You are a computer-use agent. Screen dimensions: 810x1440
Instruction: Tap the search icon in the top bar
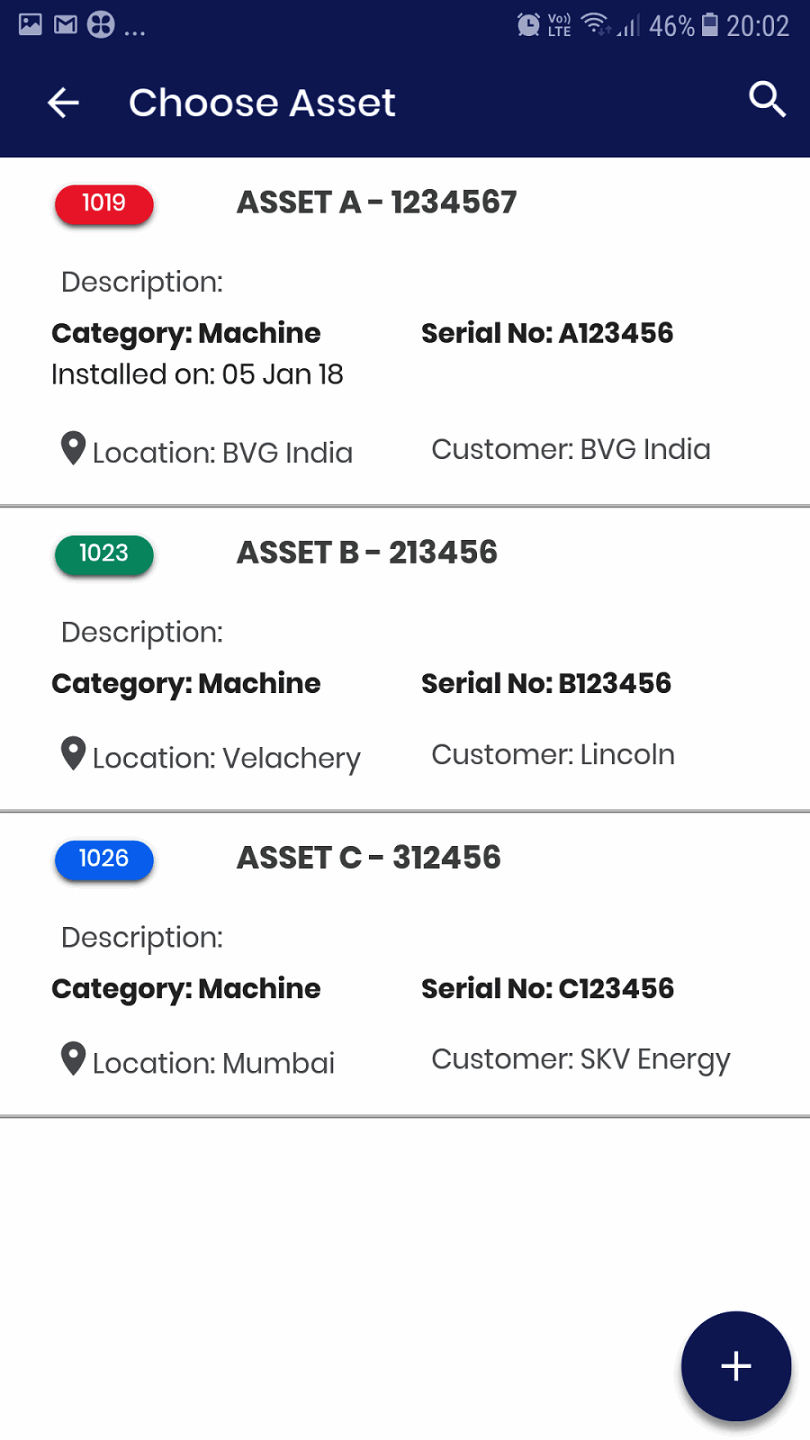pyautogui.click(x=766, y=100)
